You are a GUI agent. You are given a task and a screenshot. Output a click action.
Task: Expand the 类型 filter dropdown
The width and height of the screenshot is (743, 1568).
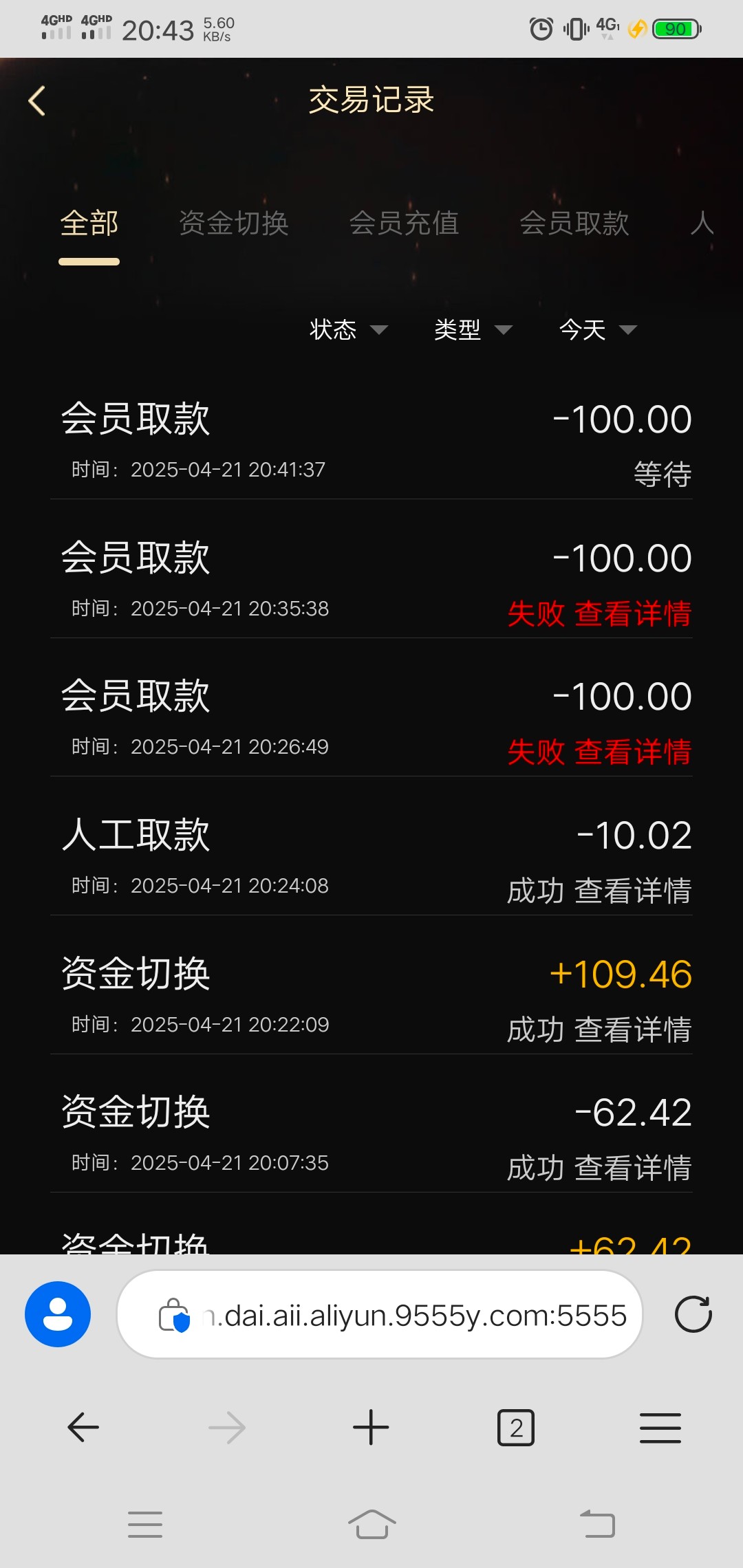click(473, 330)
